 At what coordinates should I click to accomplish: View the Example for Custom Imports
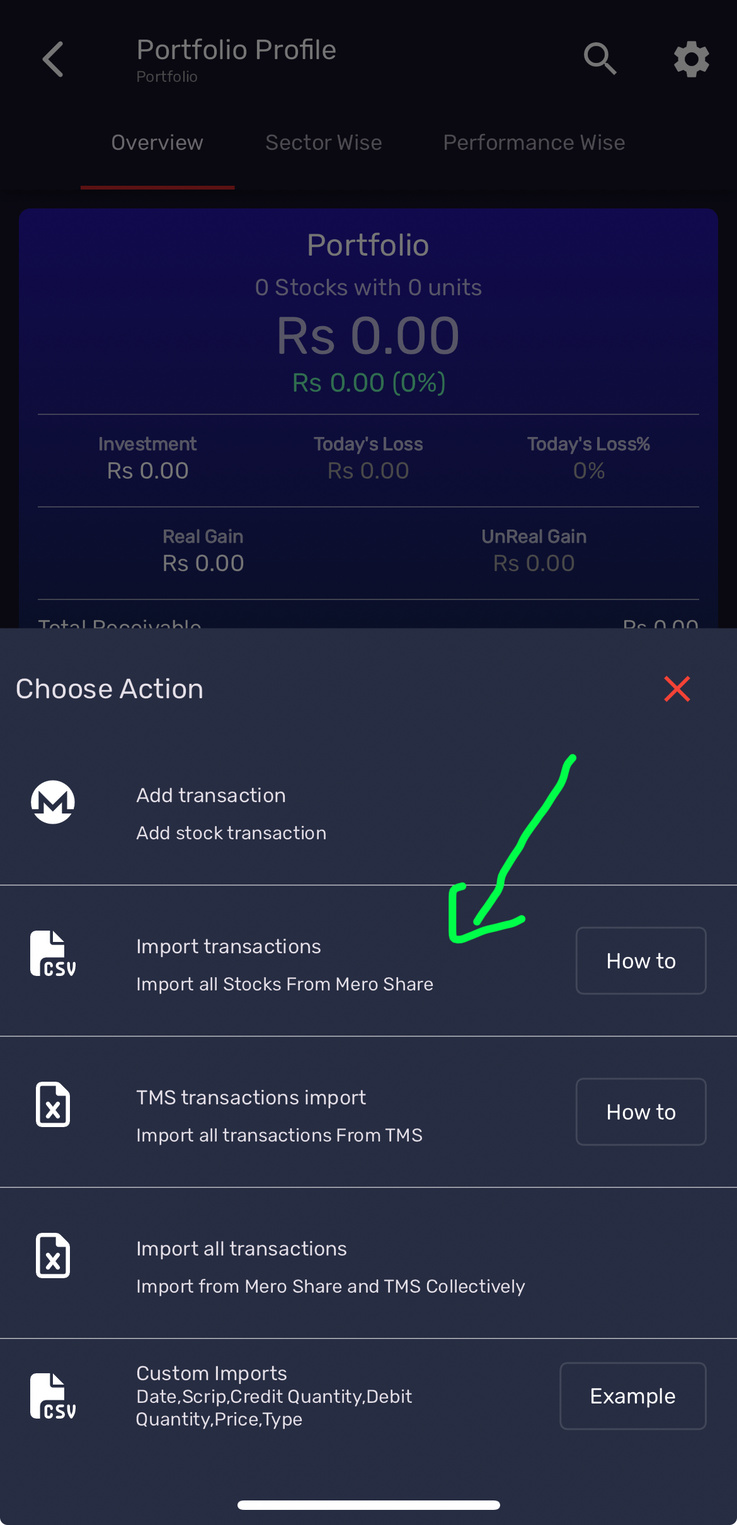click(633, 1396)
